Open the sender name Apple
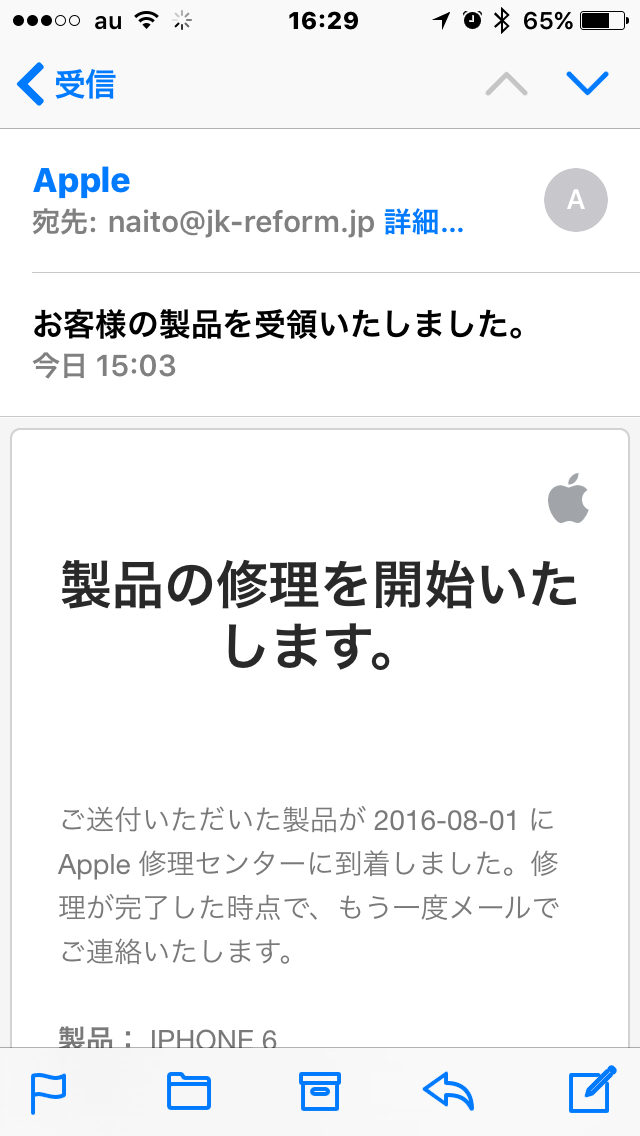This screenshot has height=1136, width=640. [x=81, y=181]
